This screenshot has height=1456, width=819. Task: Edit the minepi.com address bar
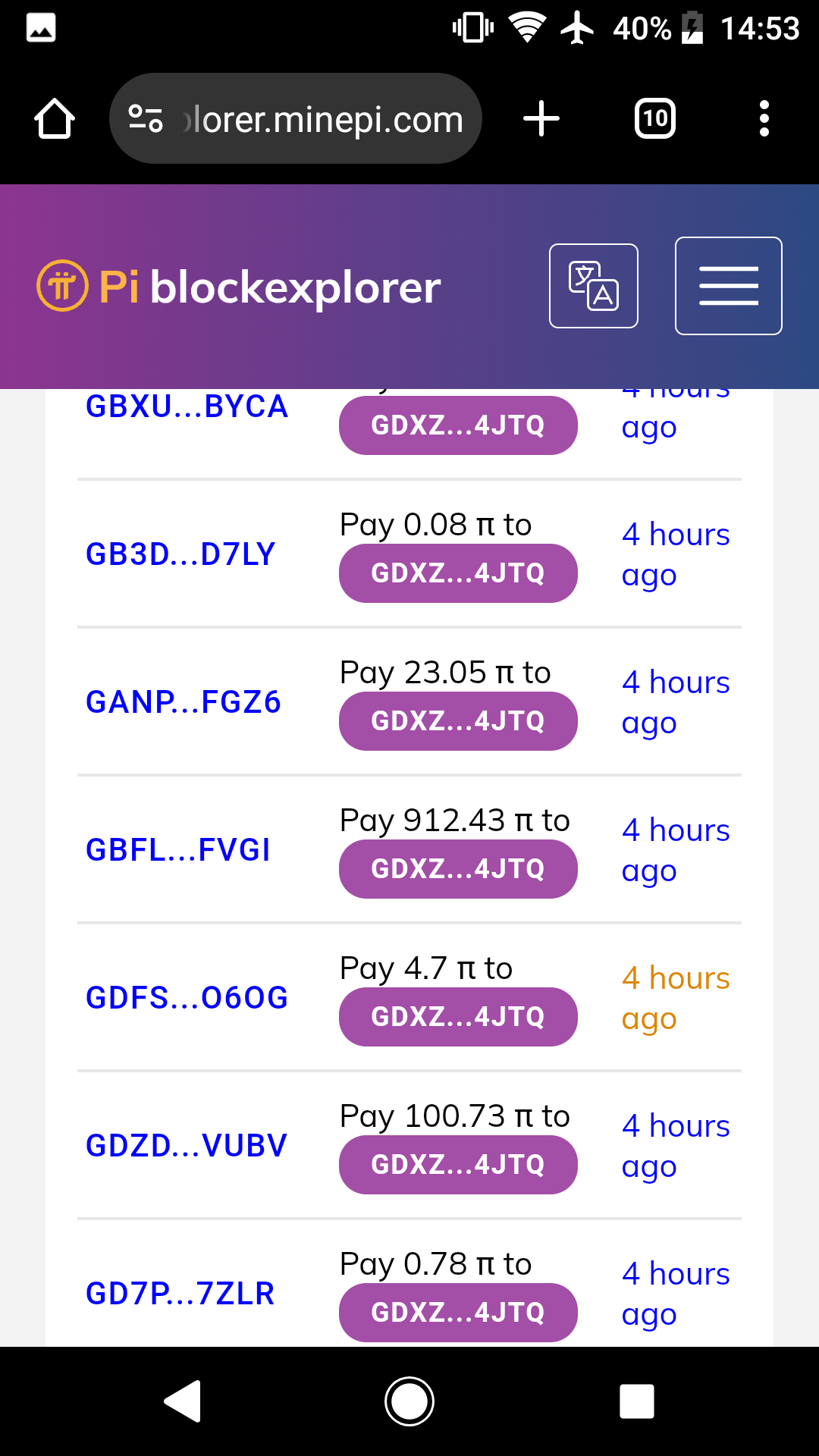pos(296,119)
